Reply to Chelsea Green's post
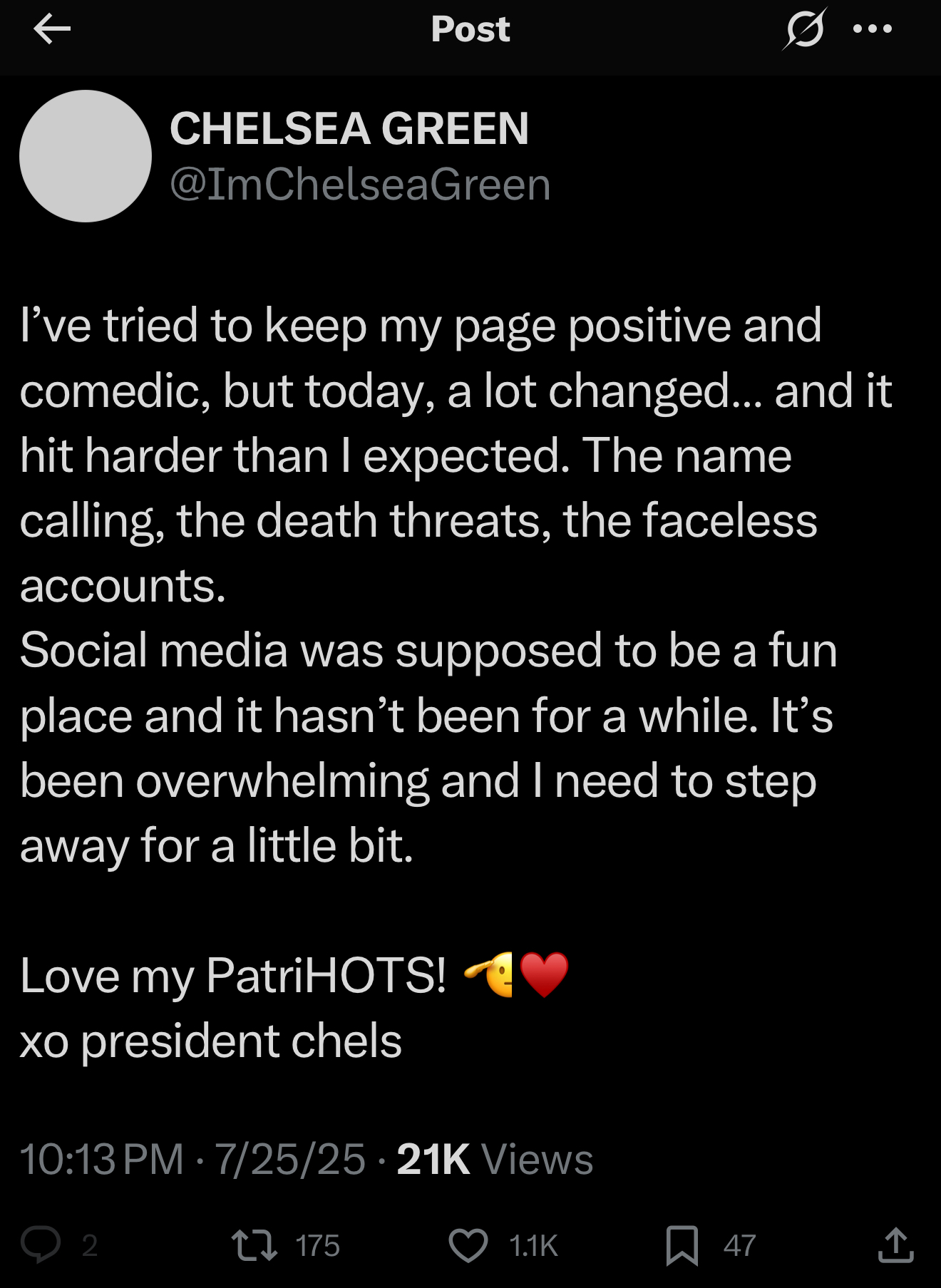The image size is (941, 1288). tap(41, 1245)
